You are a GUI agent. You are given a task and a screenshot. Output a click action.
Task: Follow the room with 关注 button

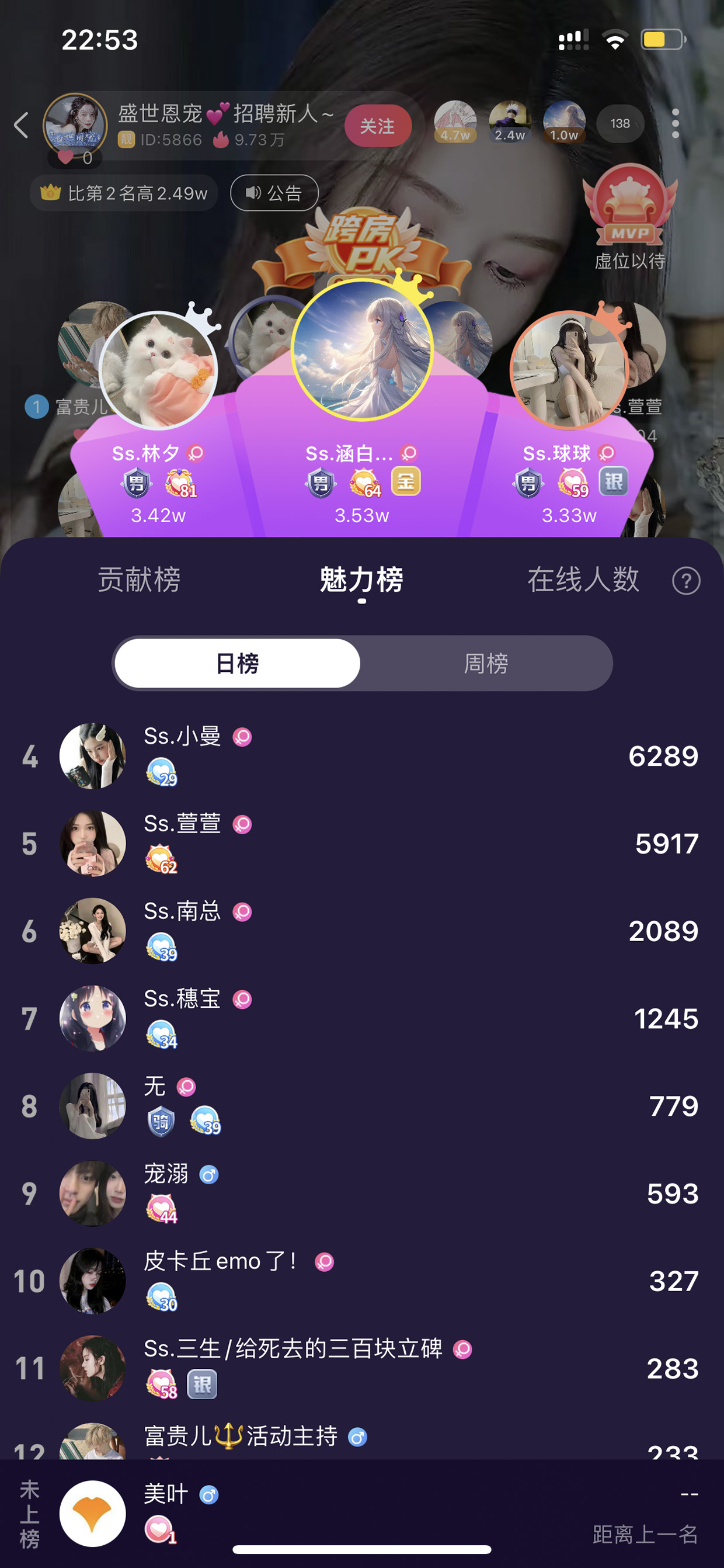378,126
